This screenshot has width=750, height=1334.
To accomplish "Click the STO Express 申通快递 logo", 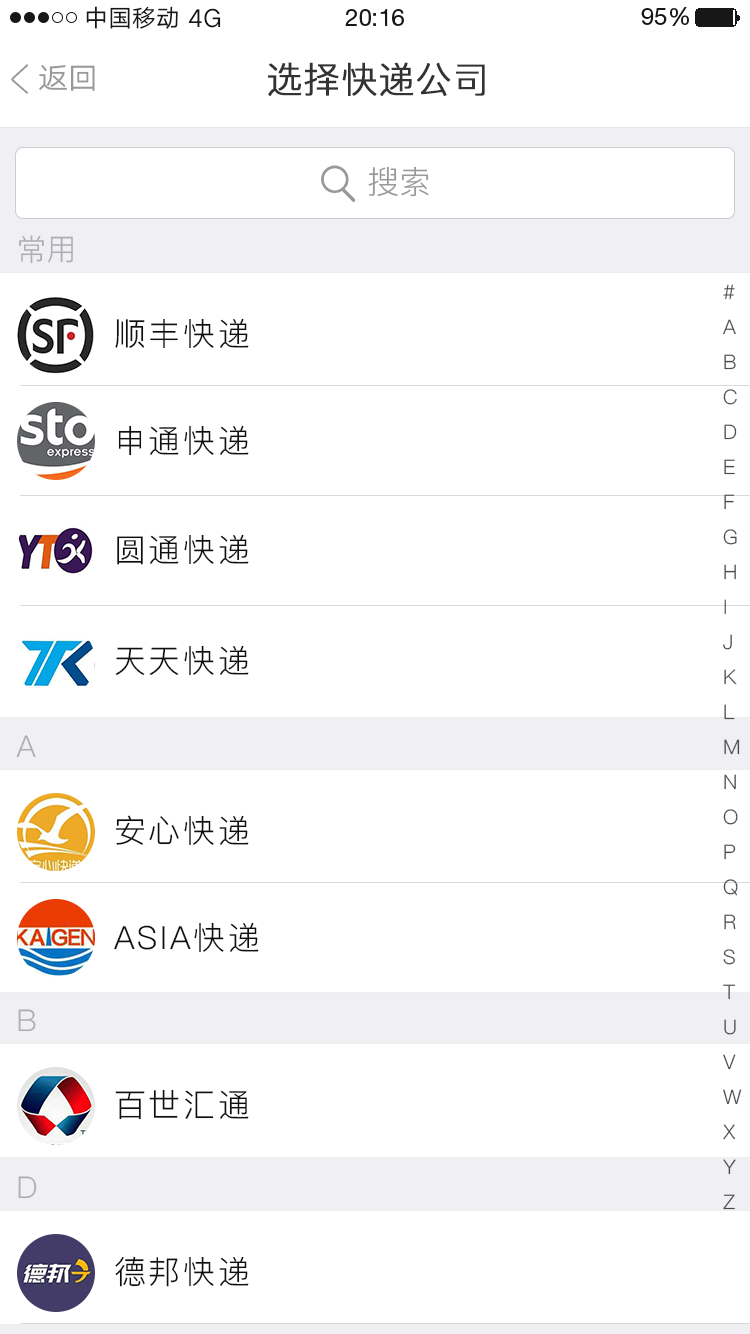I will (55, 440).
